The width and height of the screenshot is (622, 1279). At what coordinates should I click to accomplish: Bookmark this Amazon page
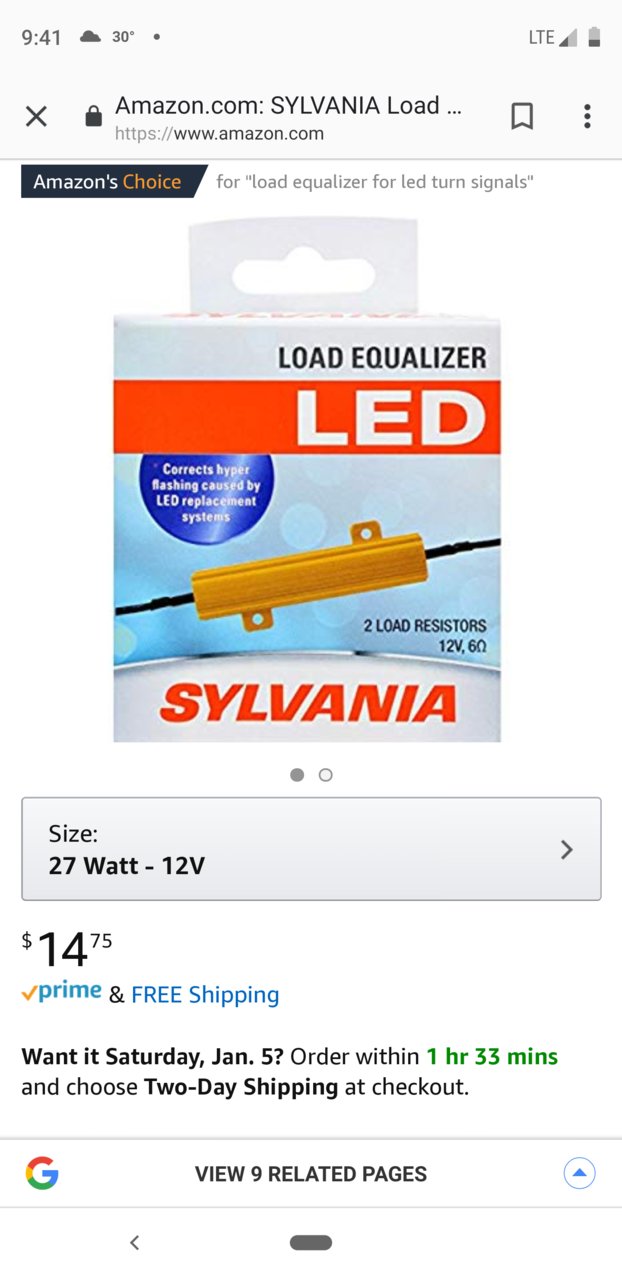click(521, 117)
